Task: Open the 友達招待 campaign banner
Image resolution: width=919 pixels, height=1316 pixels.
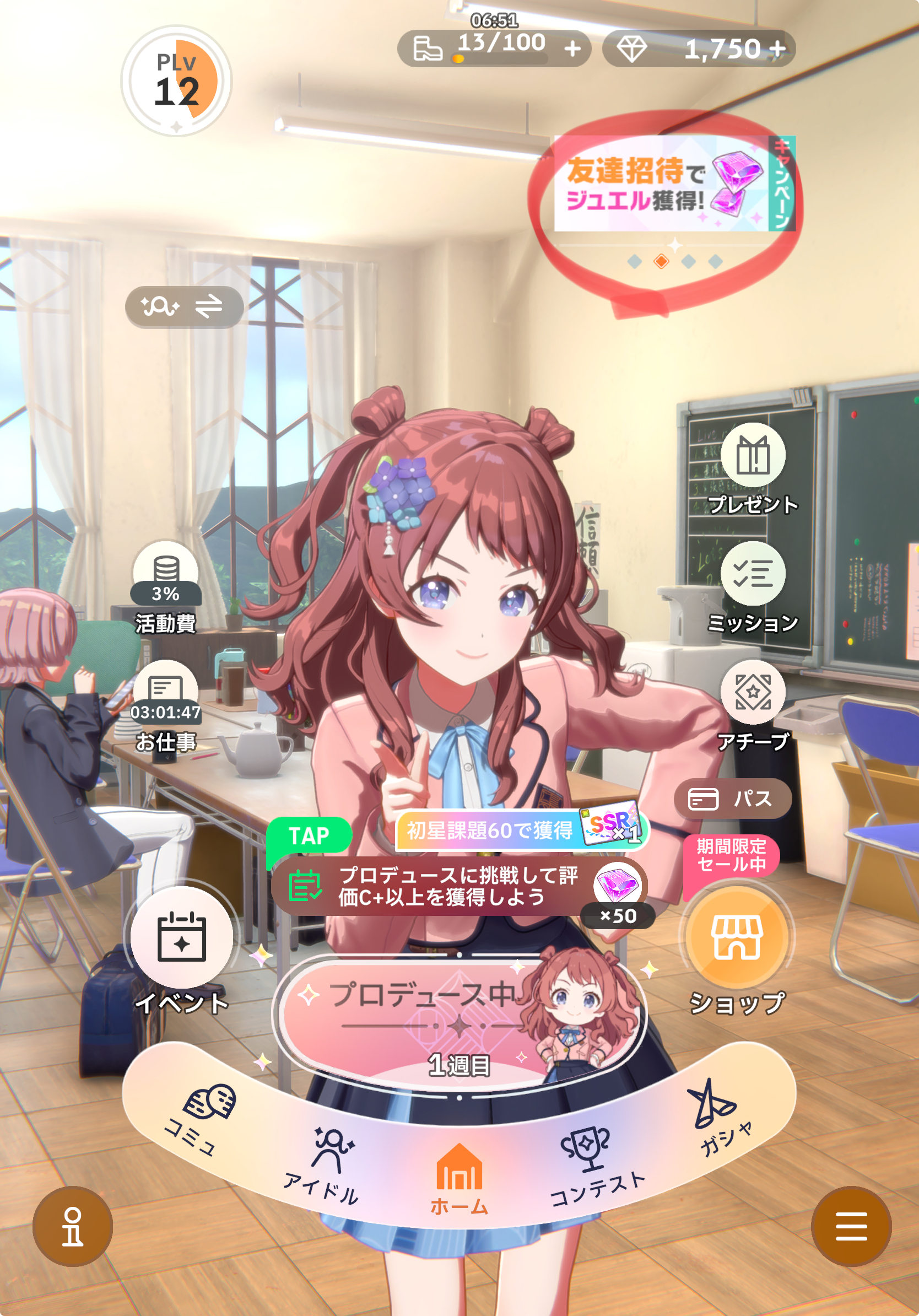Action: coord(674,184)
